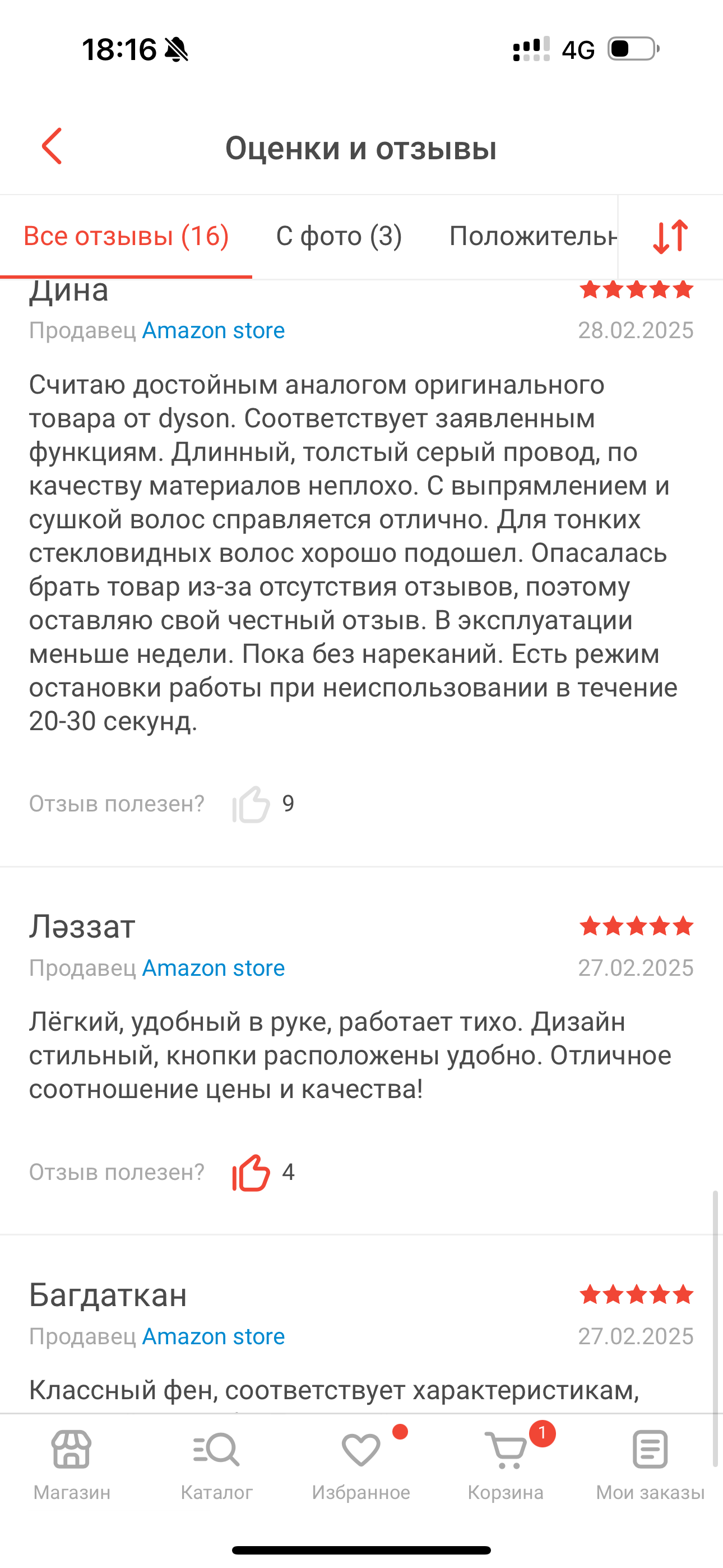Open Amazon store link in Ләззат's review

[x=213, y=968]
